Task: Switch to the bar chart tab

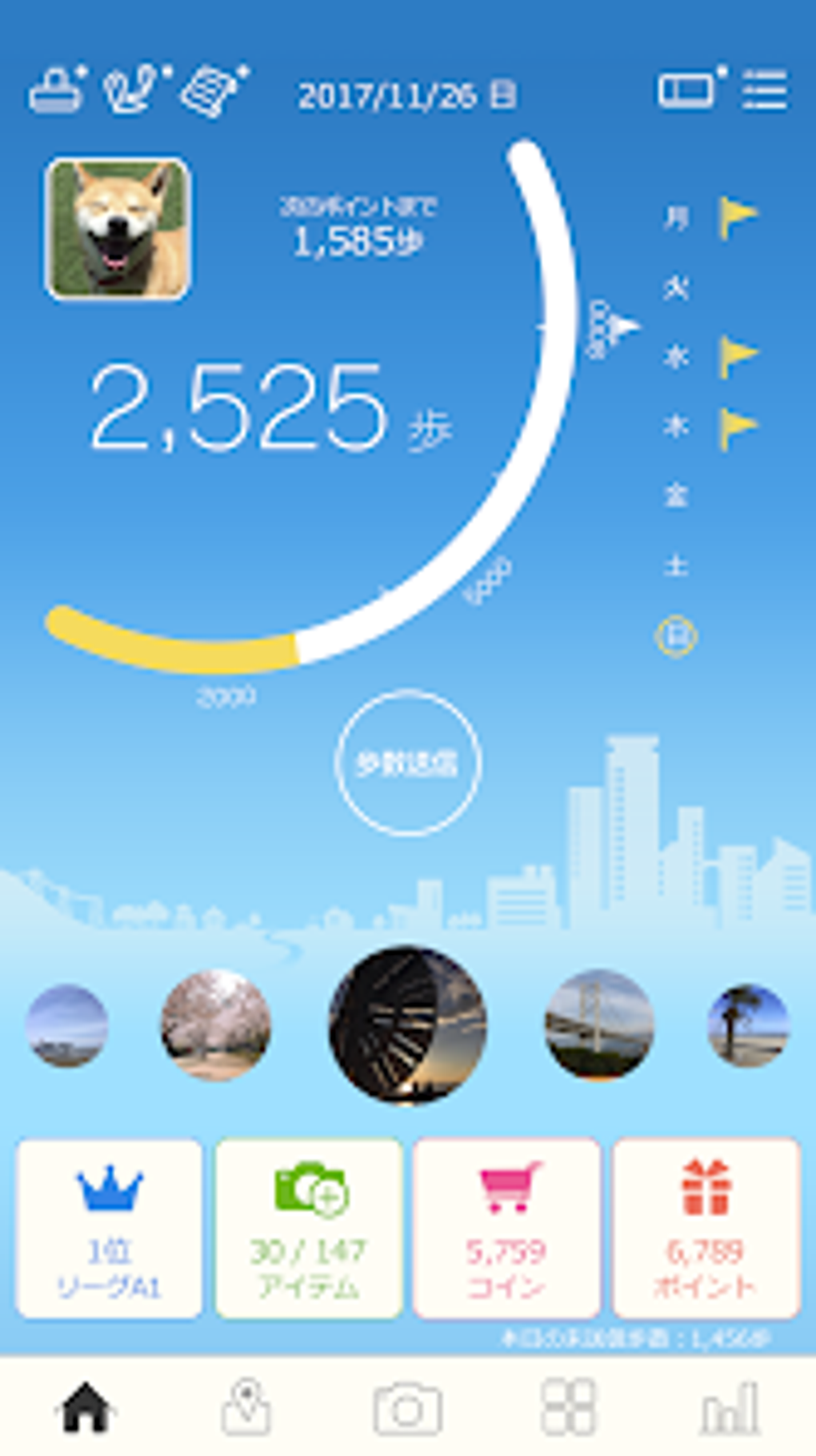Action: point(730,1408)
